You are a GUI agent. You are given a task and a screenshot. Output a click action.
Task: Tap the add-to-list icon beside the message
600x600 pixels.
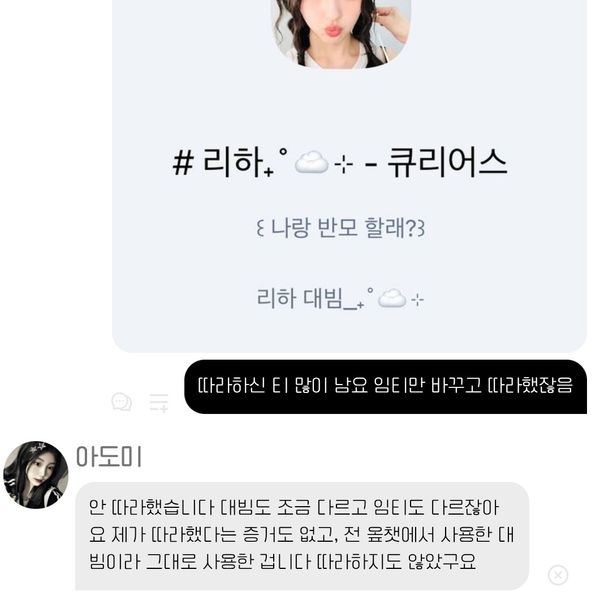(159, 402)
